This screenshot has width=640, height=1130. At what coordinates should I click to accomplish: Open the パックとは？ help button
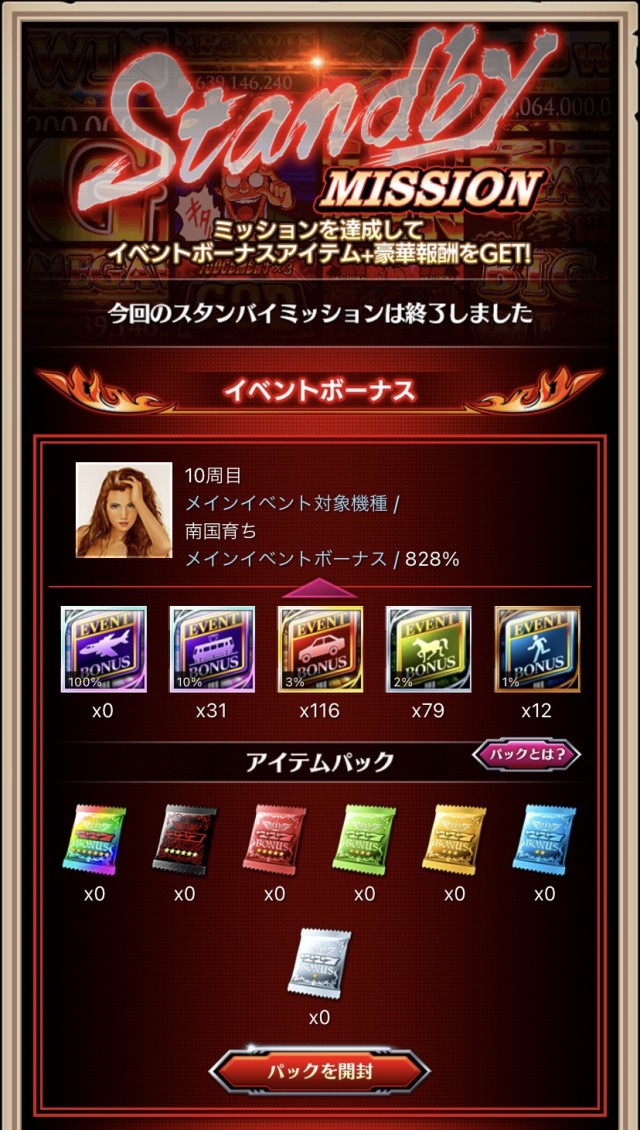[527, 755]
